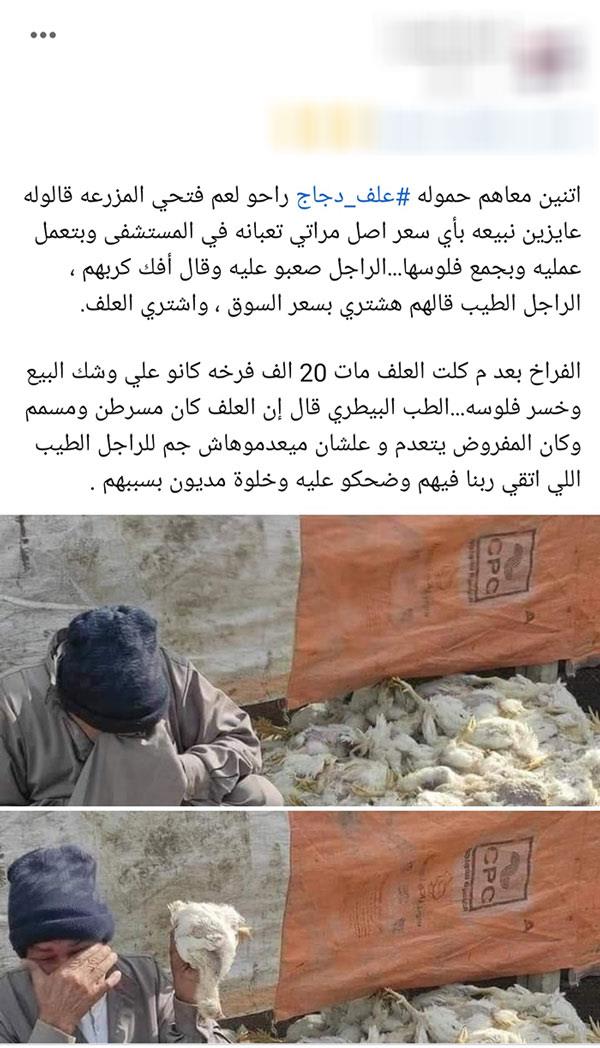Viewport: 600px width, 1048px height.
Task: View the second photo with the dead chicken
Action: [x=300, y=928]
